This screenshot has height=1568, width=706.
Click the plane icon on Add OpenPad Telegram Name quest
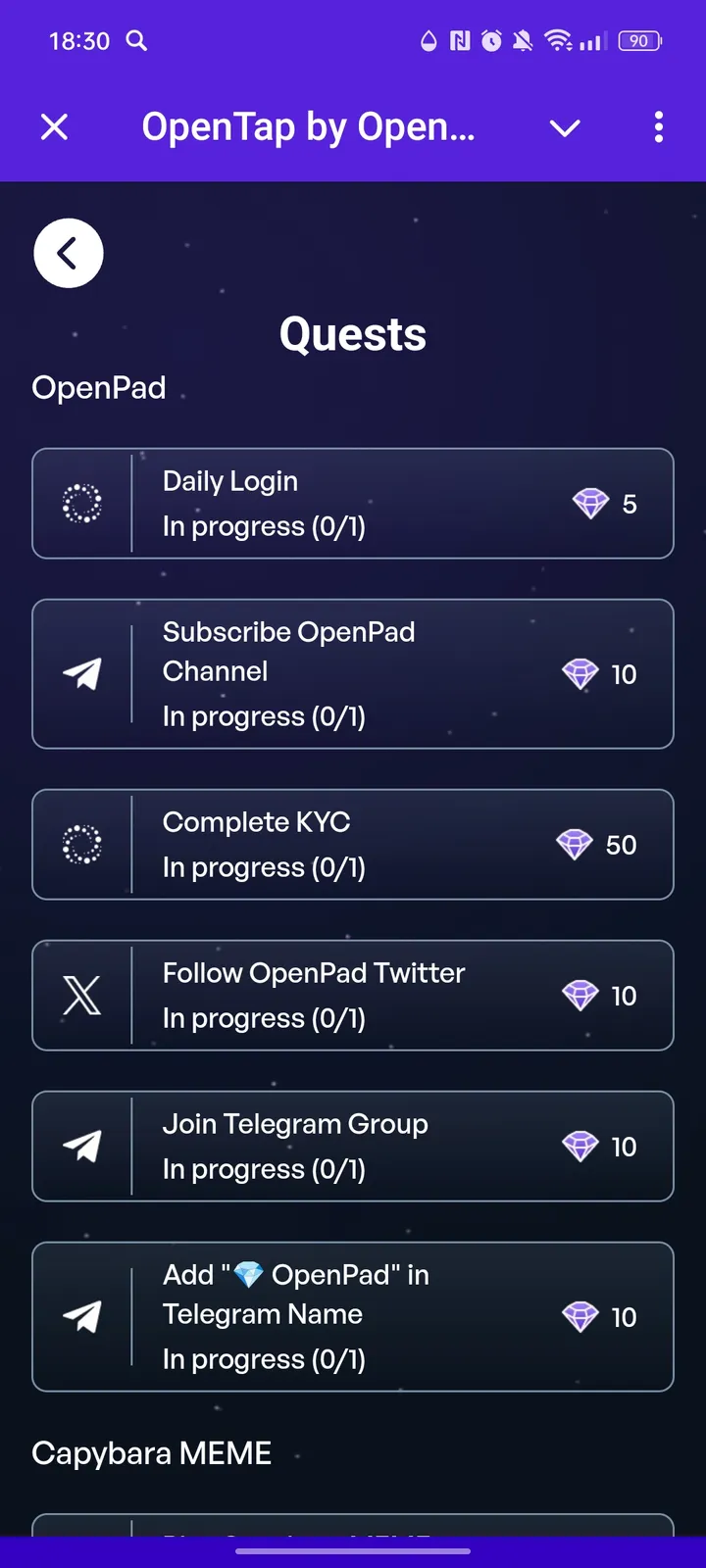[82, 1316]
